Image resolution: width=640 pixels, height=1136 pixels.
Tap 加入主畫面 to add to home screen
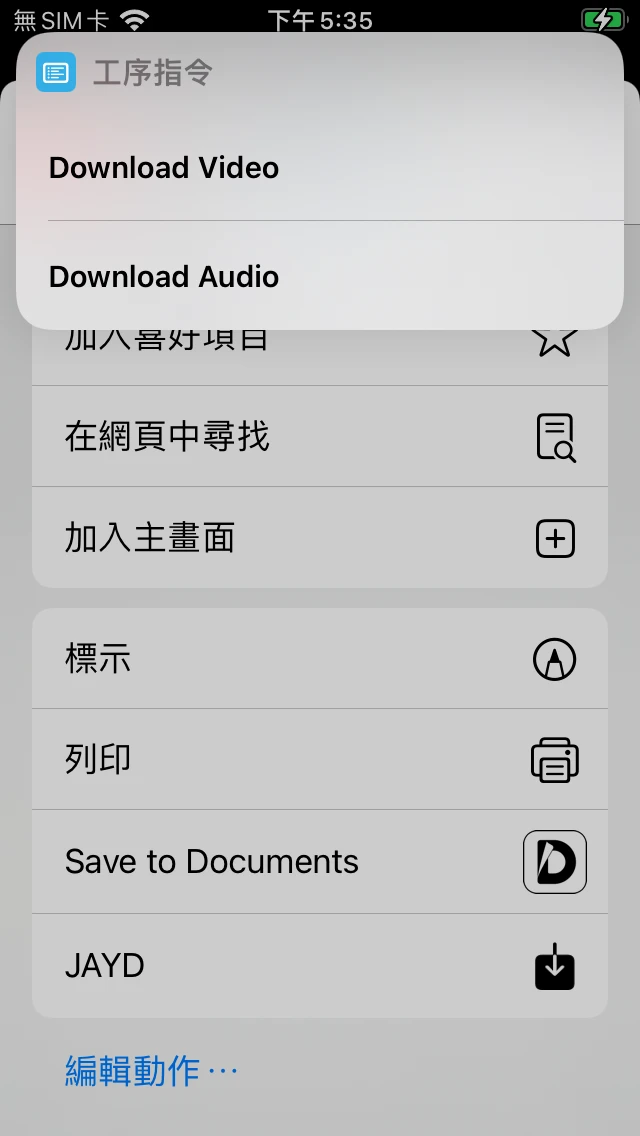320,538
